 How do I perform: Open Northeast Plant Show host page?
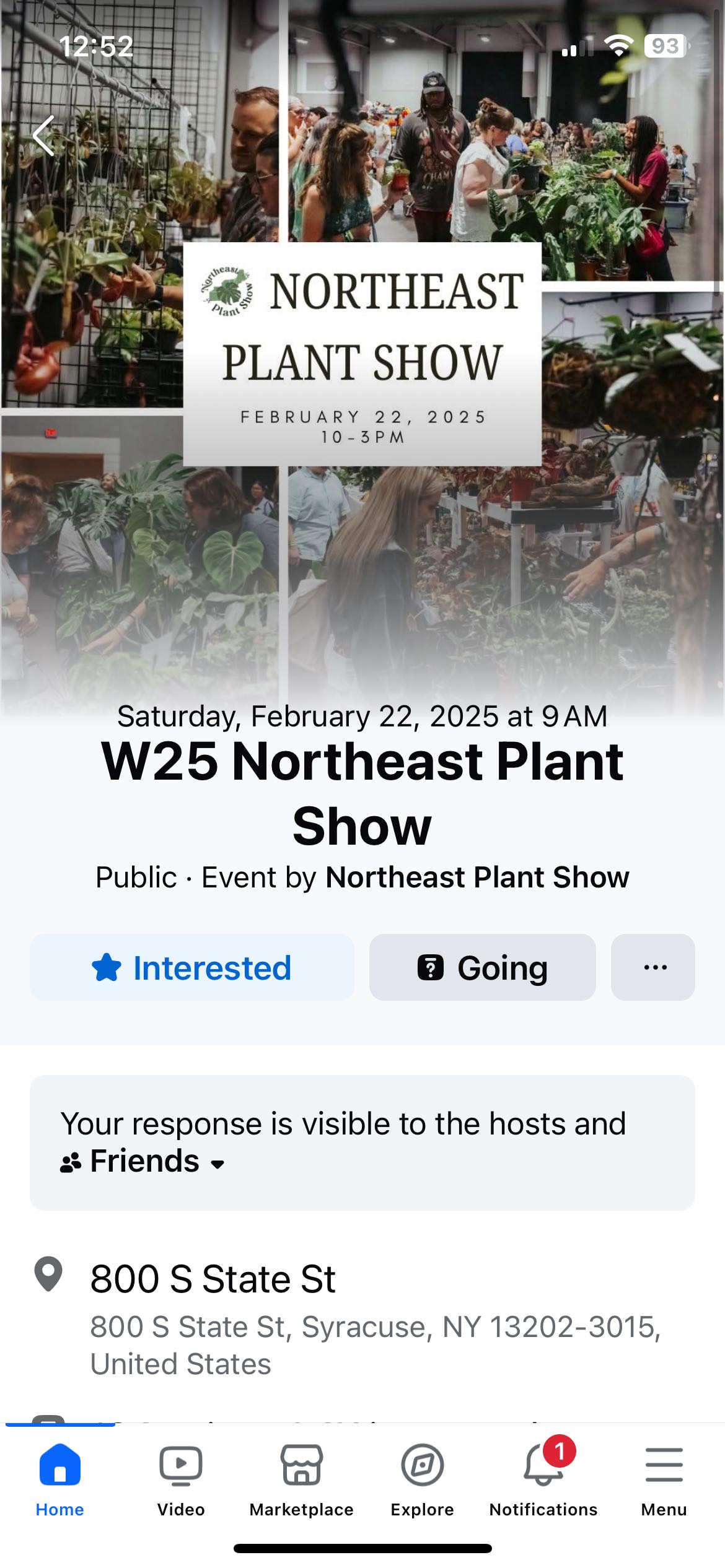pos(477,878)
